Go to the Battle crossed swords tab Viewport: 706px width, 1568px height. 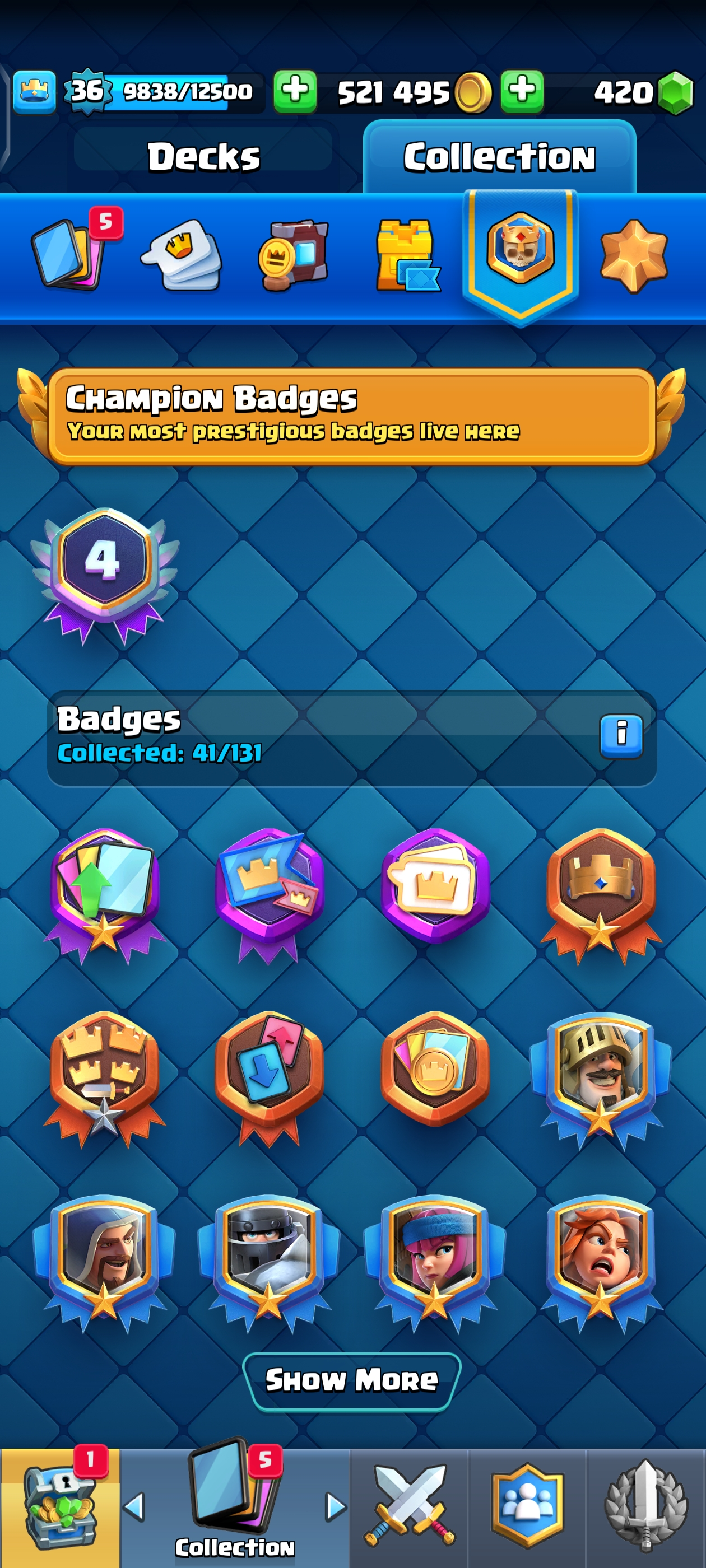pyautogui.click(x=408, y=1506)
